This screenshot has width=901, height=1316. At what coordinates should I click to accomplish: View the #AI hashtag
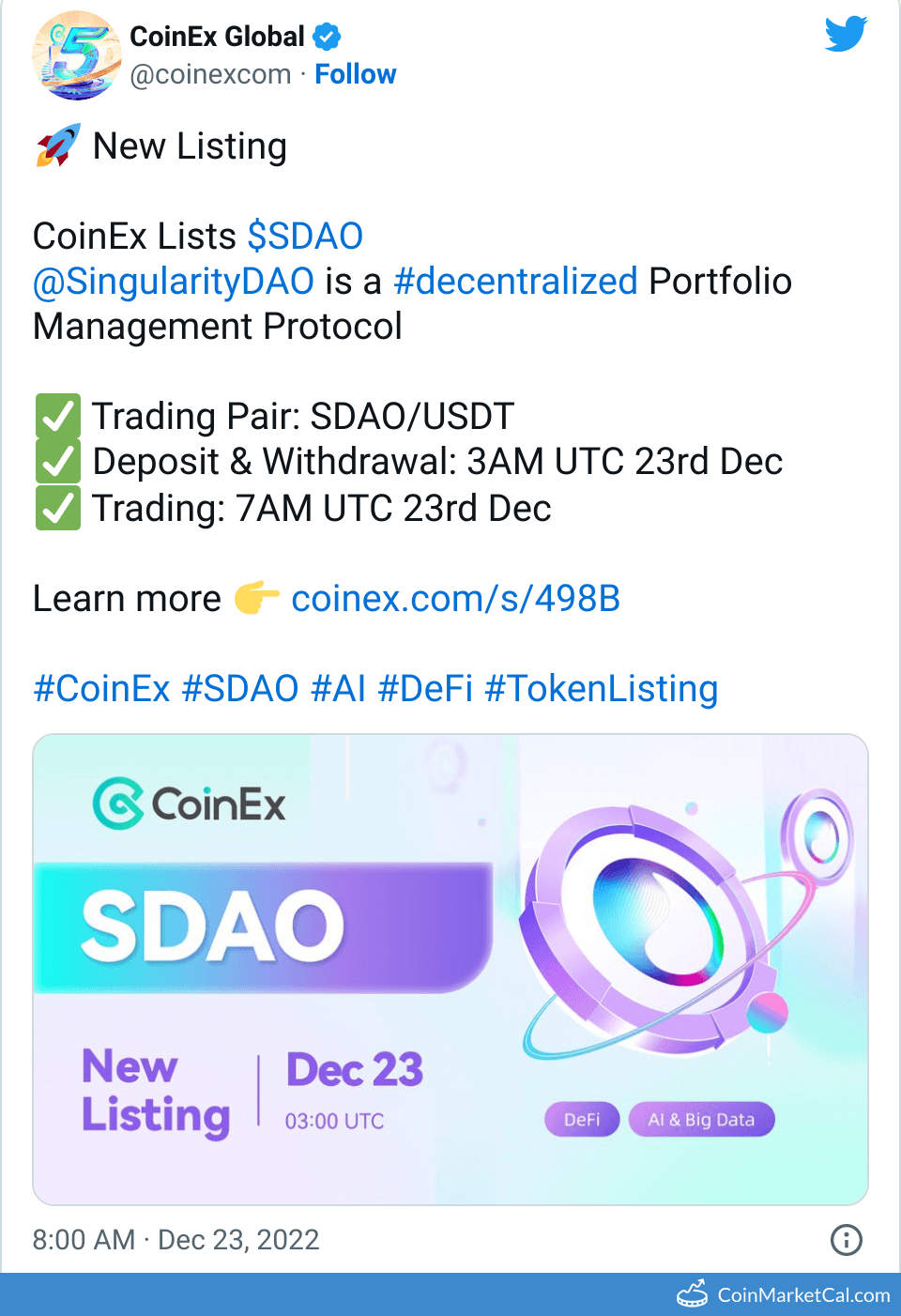pyautogui.click(x=338, y=689)
